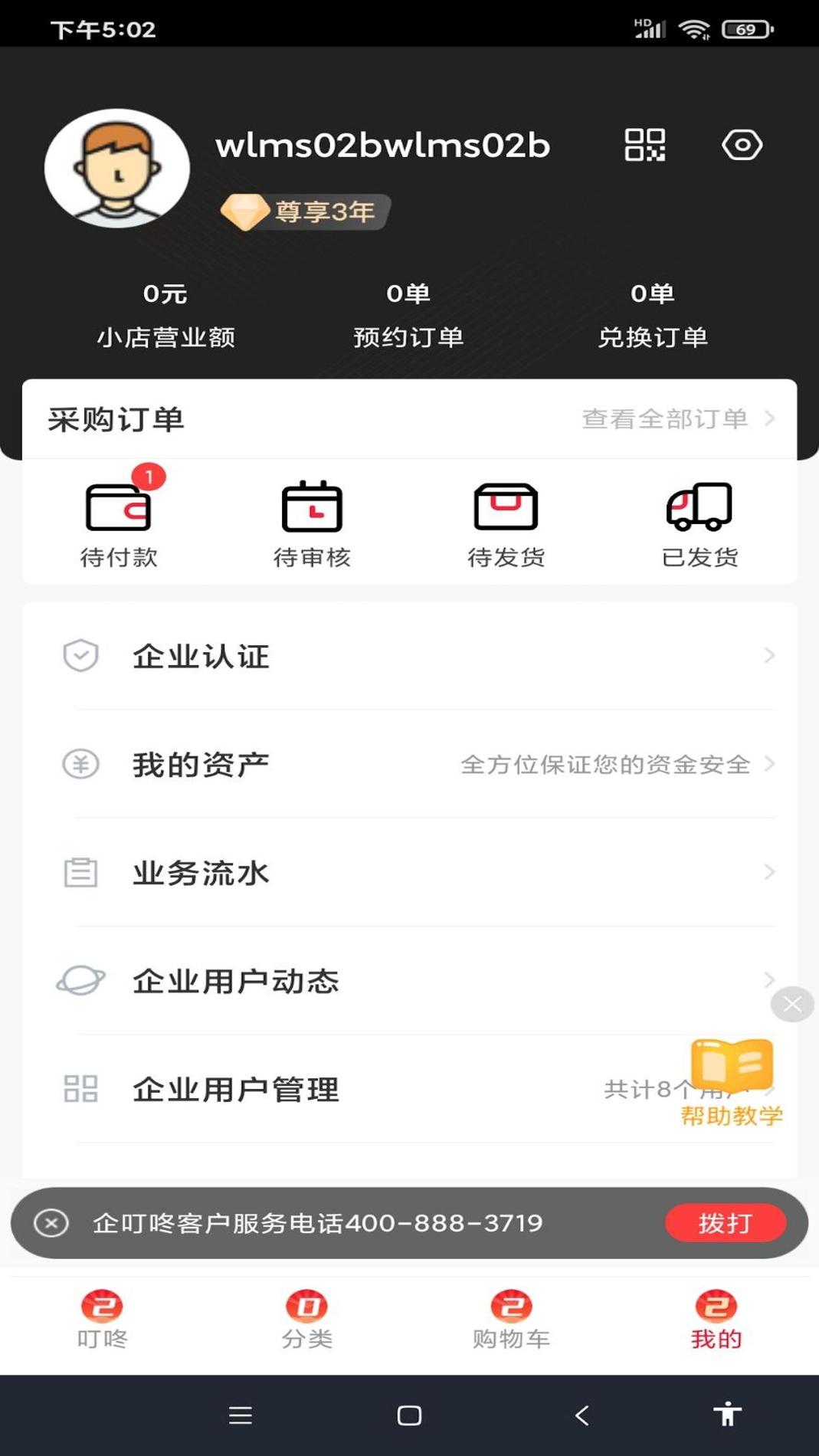This screenshot has width=819, height=1456.
Task: Switch to the 购物车 cart tab
Action: [510, 1318]
